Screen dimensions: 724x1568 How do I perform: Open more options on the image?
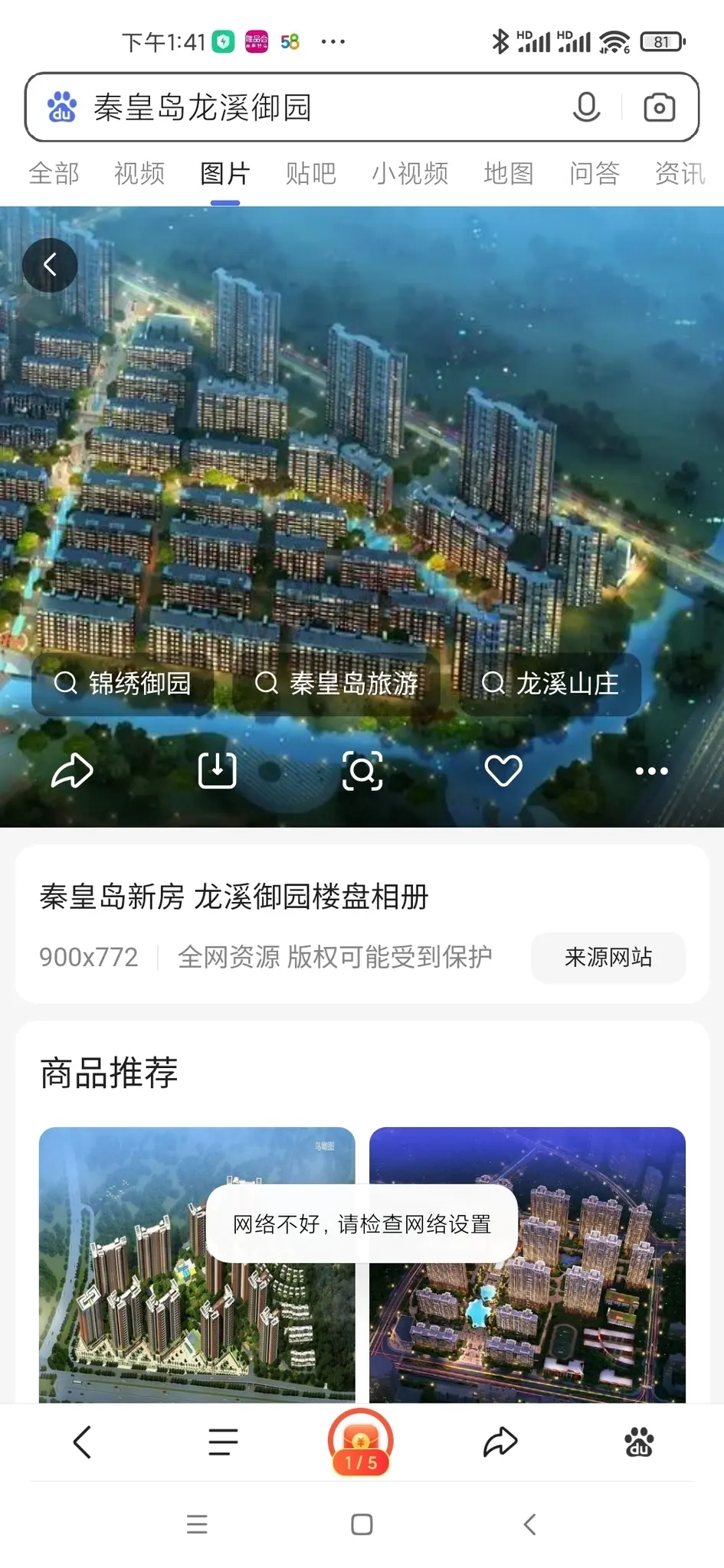coord(651,771)
